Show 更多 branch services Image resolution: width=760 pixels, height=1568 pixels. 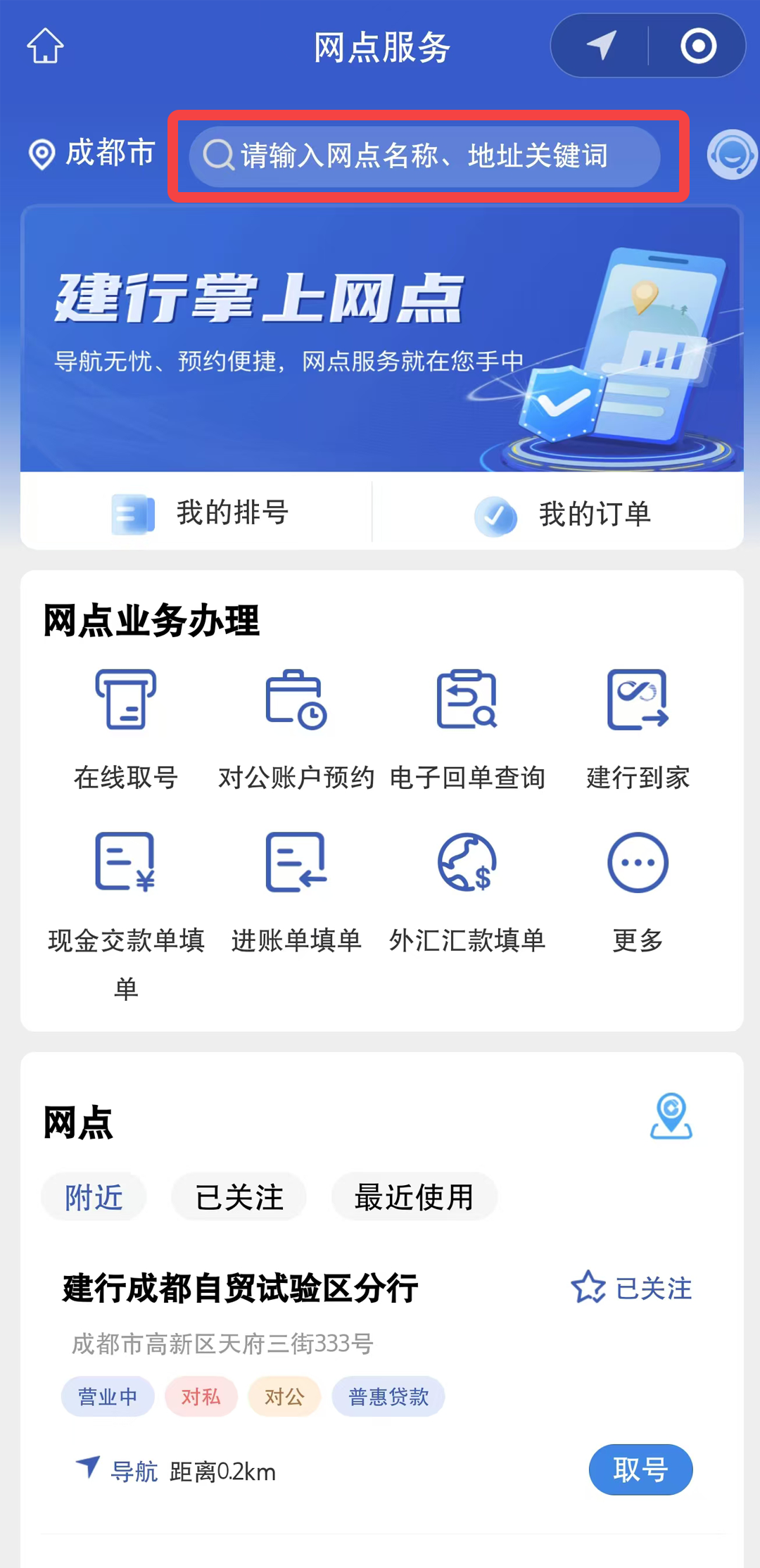[x=638, y=891]
